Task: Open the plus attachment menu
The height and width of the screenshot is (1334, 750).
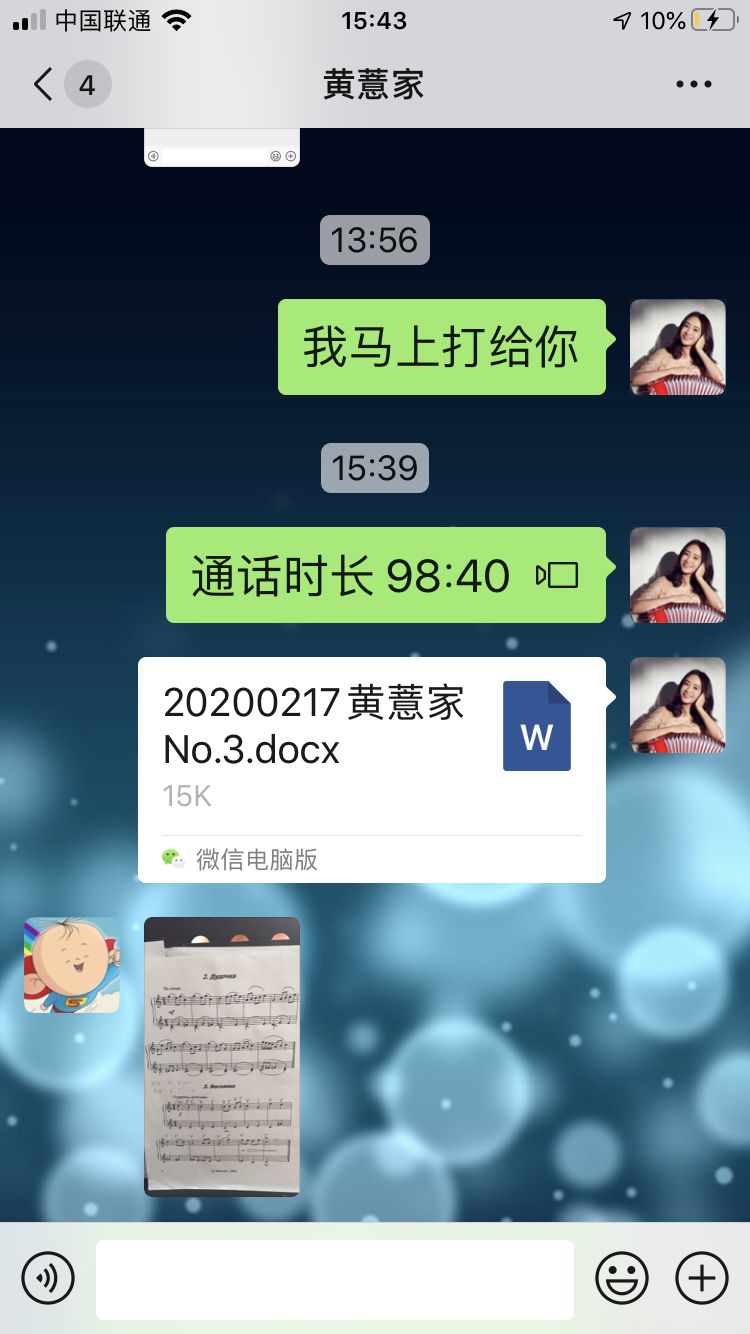Action: [x=702, y=1278]
